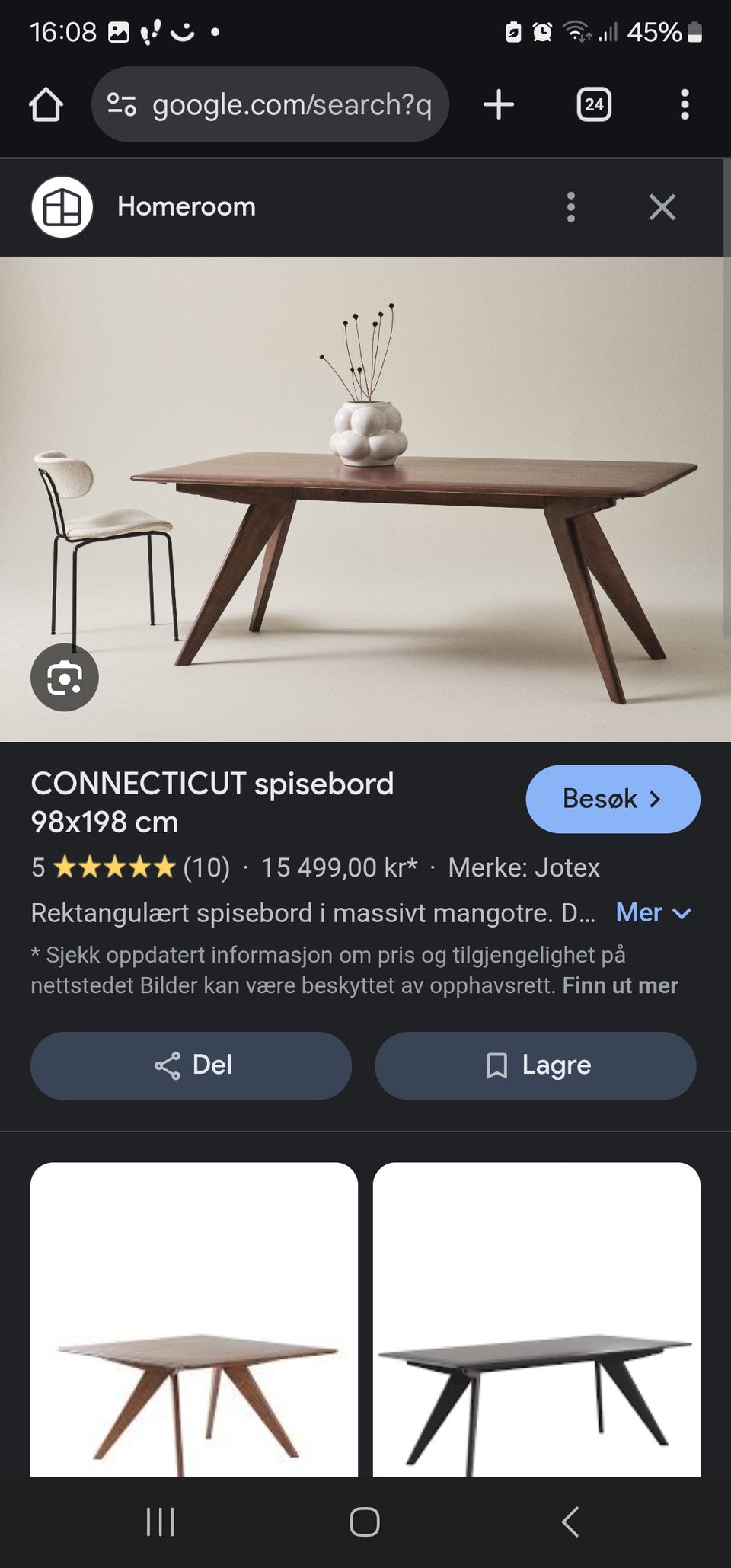This screenshot has width=731, height=1568.
Task: Open a new browser tab with the plus icon
Action: pyautogui.click(x=498, y=104)
